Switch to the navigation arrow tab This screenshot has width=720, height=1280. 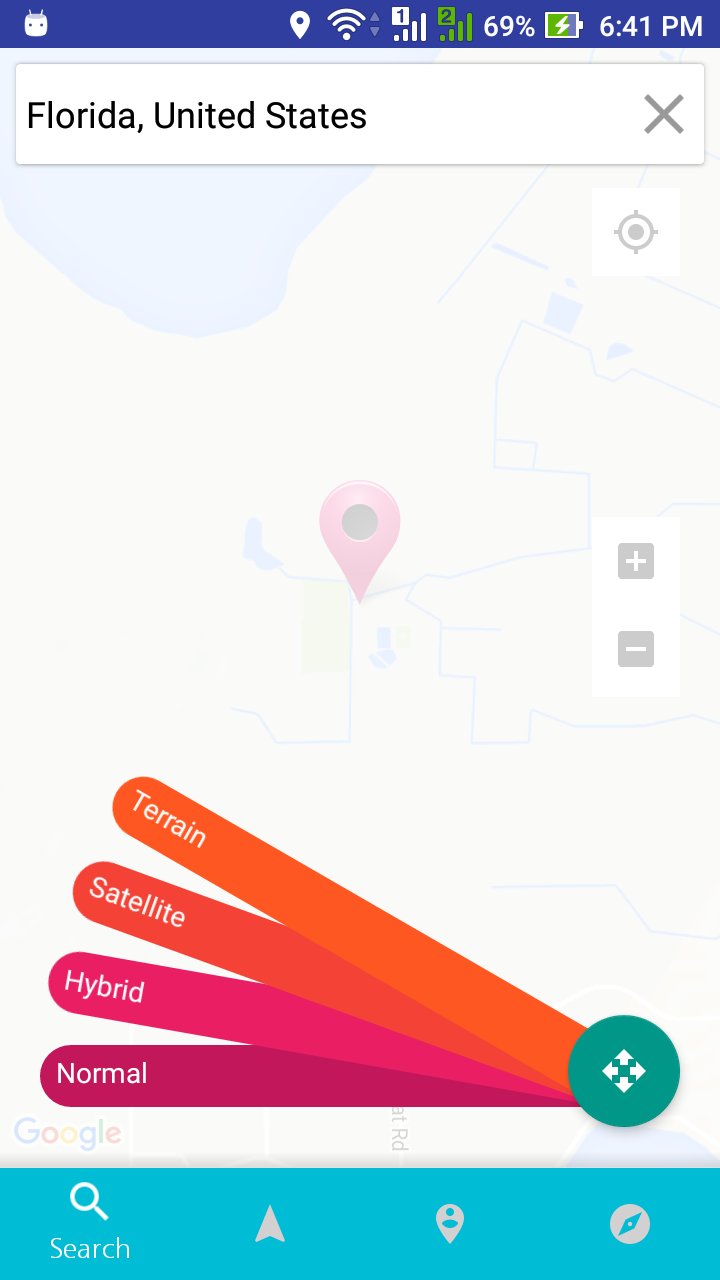[x=270, y=1224]
